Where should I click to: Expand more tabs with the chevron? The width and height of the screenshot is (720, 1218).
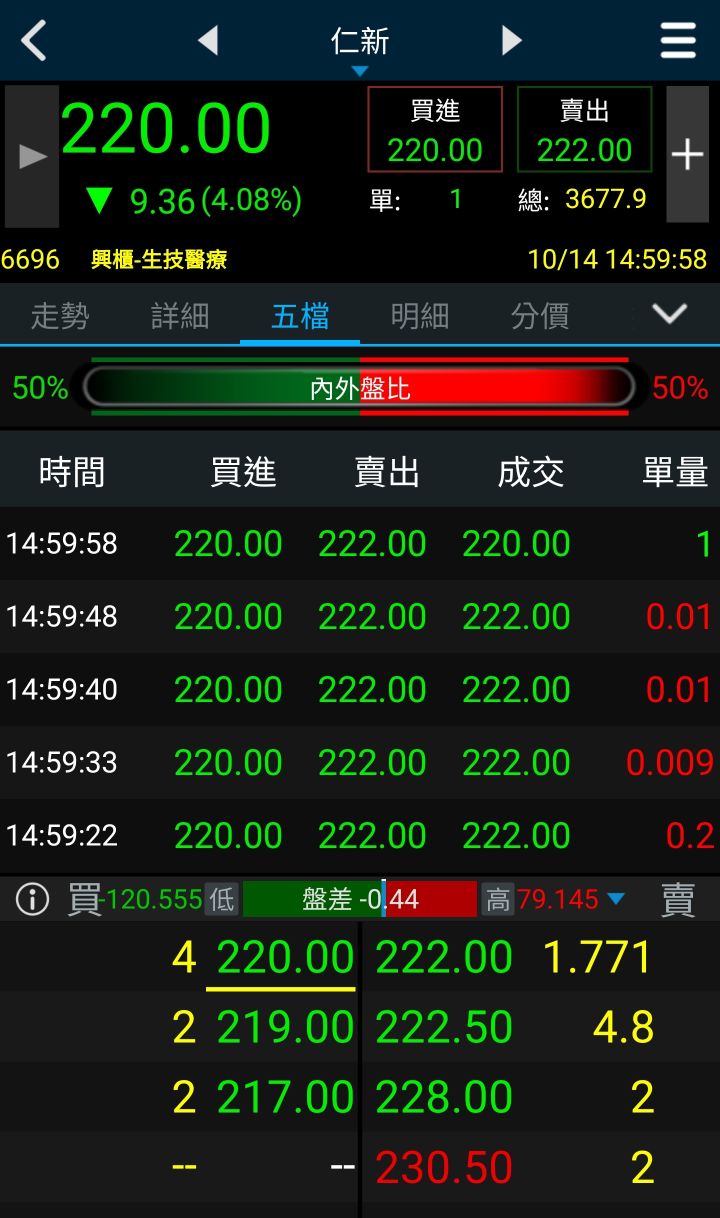click(x=669, y=314)
